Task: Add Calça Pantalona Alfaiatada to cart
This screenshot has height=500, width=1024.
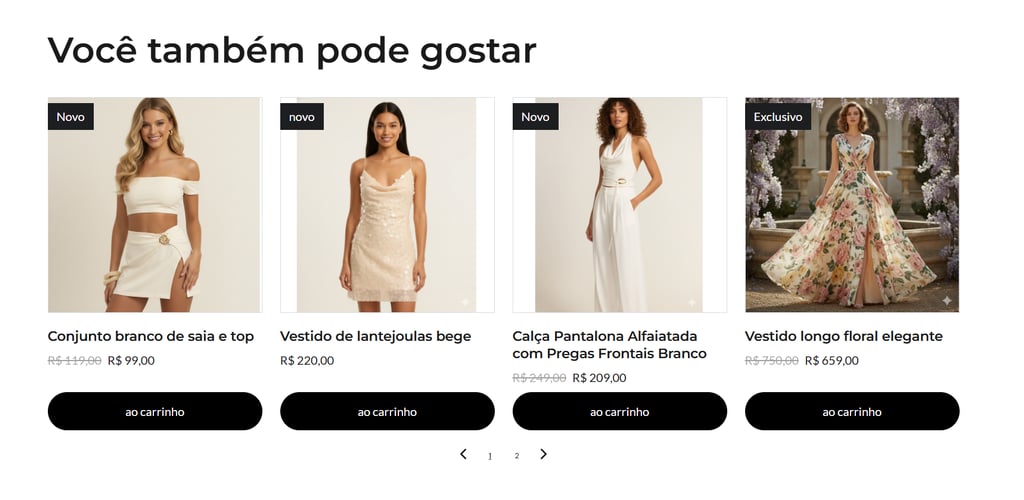Action: click(x=619, y=411)
